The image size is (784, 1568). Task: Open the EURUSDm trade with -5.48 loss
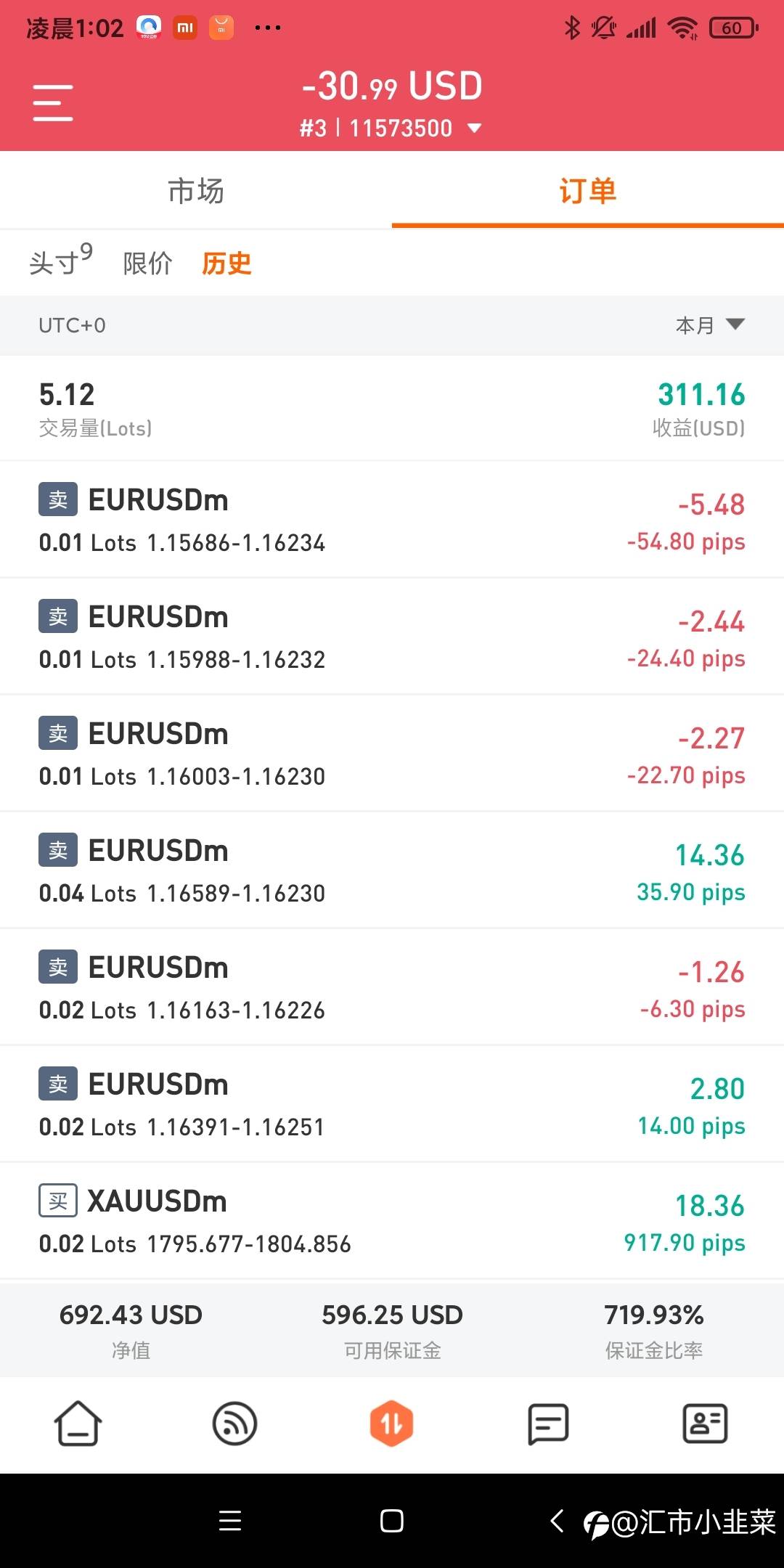(392, 520)
